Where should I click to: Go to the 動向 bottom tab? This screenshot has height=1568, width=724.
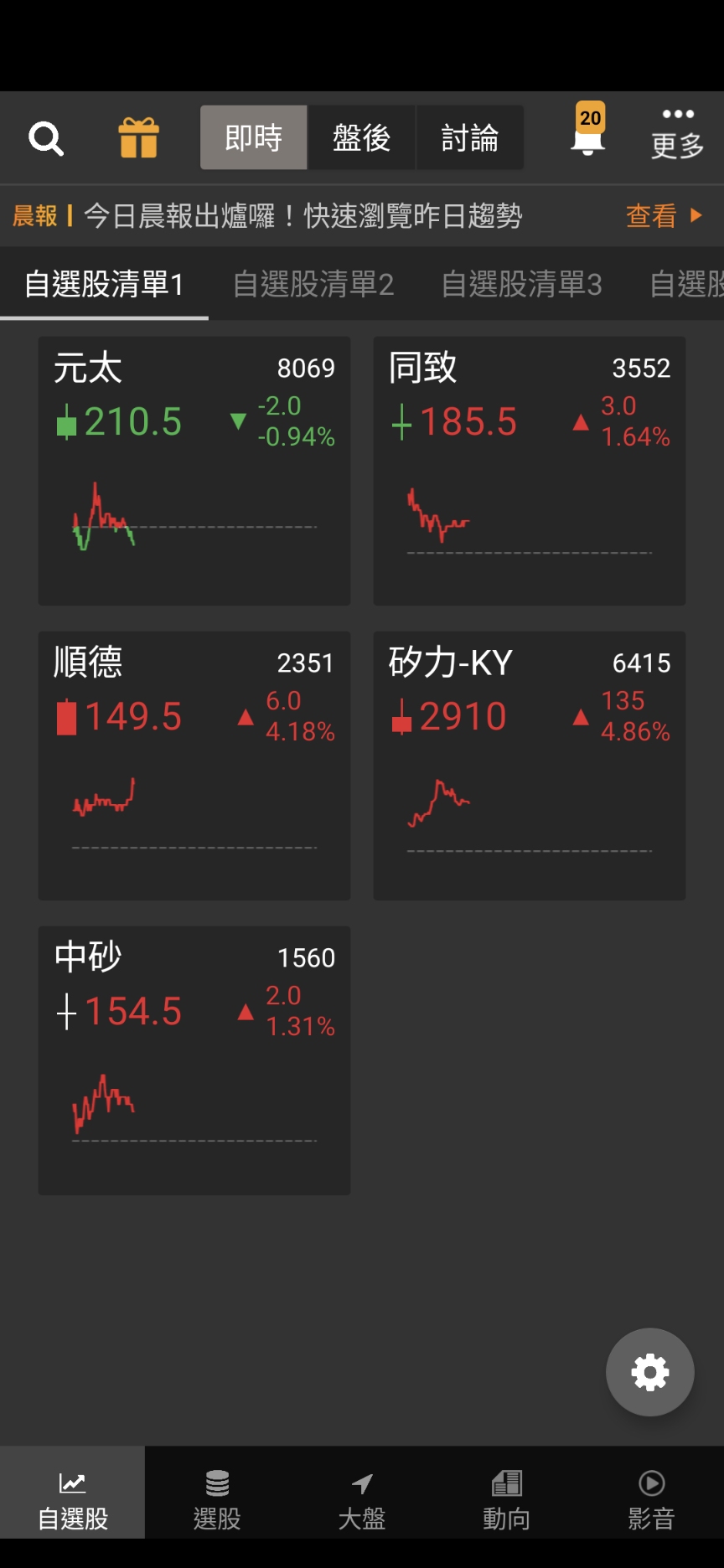click(x=506, y=1499)
